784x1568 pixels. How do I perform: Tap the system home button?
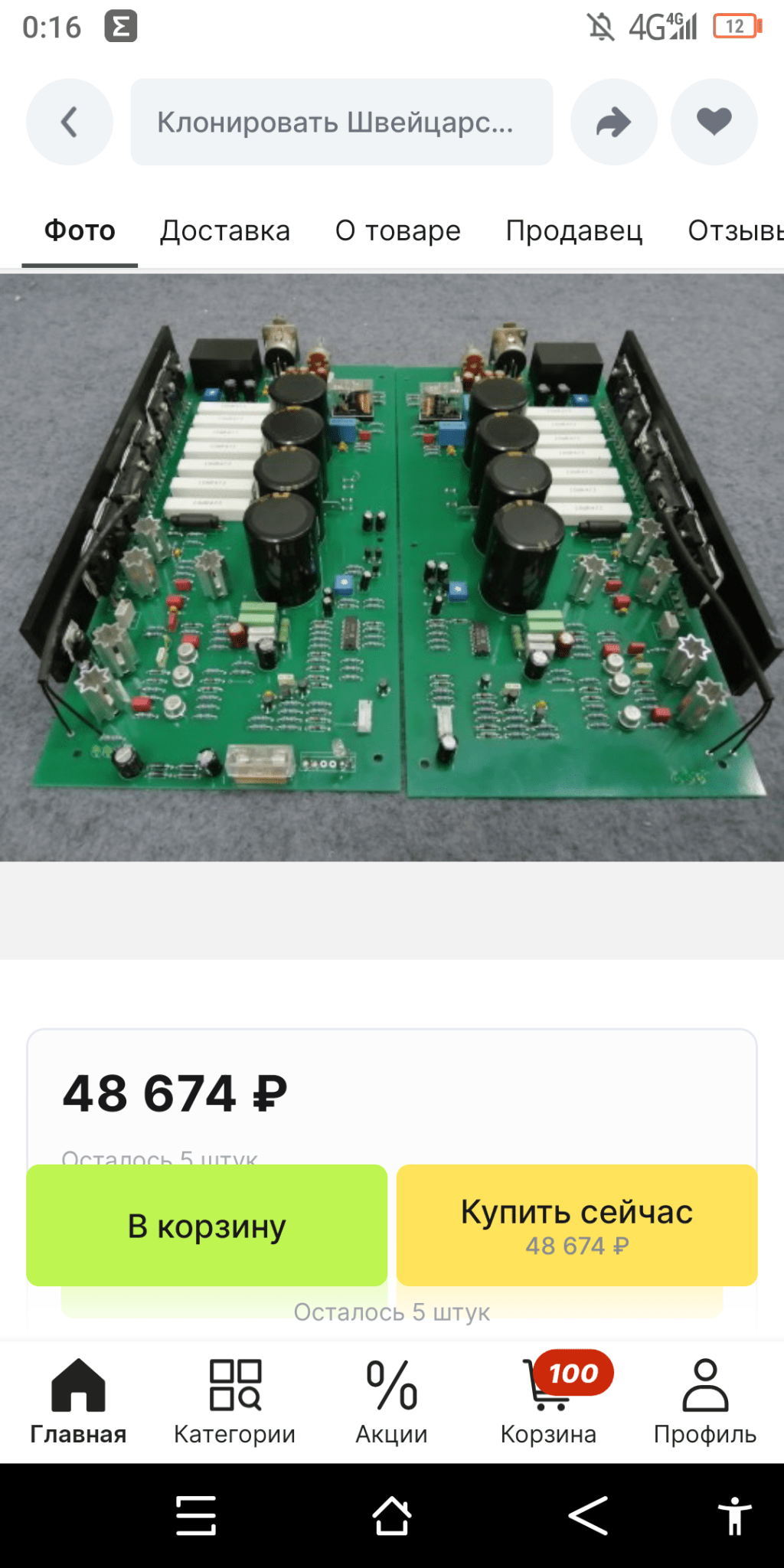[x=392, y=1515]
